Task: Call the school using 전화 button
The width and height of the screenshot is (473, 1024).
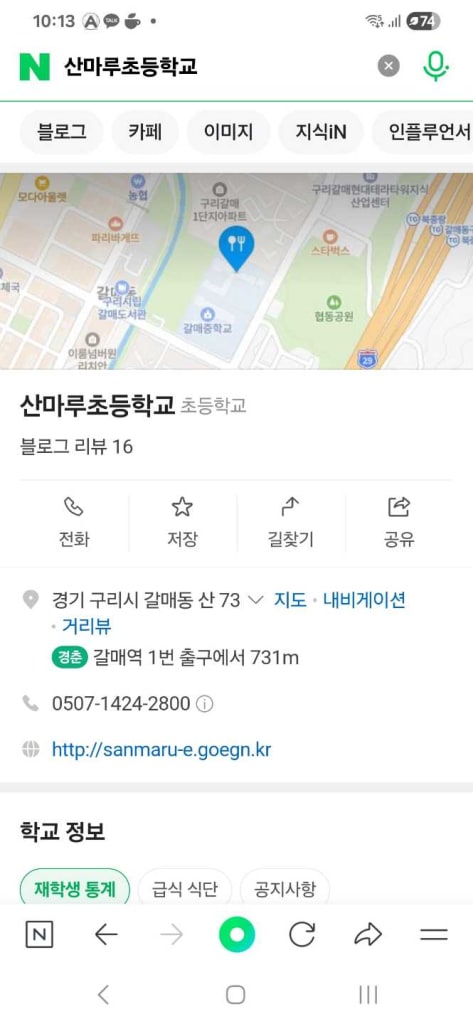Action: tap(74, 523)
